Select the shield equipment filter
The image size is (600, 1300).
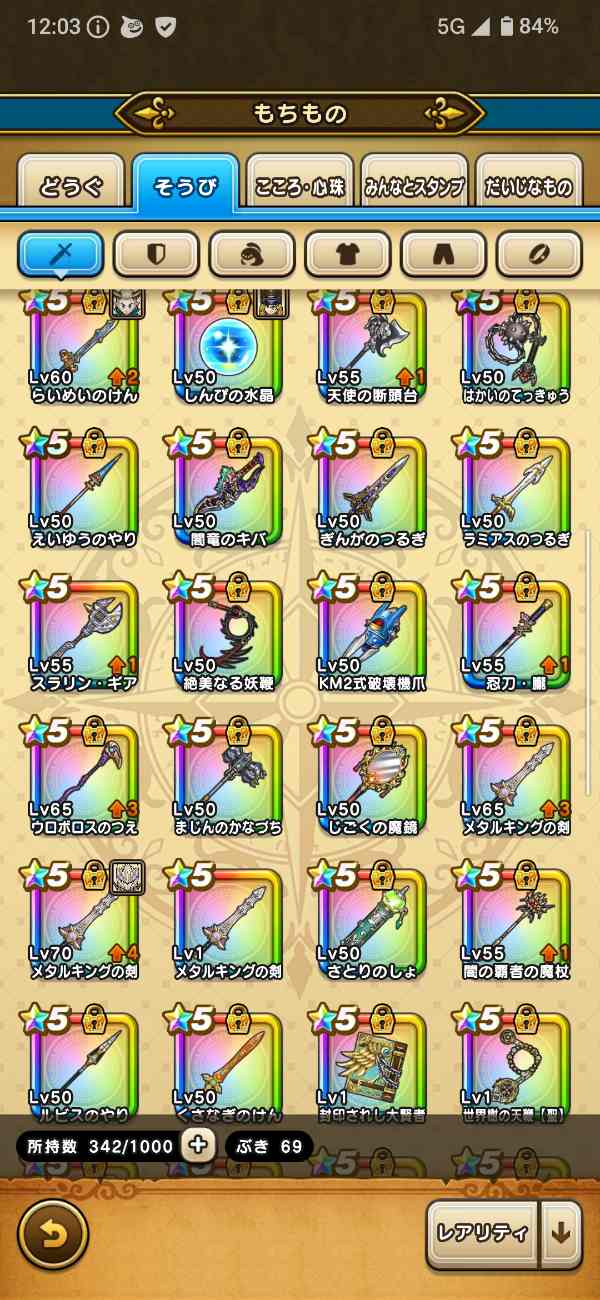[x=156, y=254]
